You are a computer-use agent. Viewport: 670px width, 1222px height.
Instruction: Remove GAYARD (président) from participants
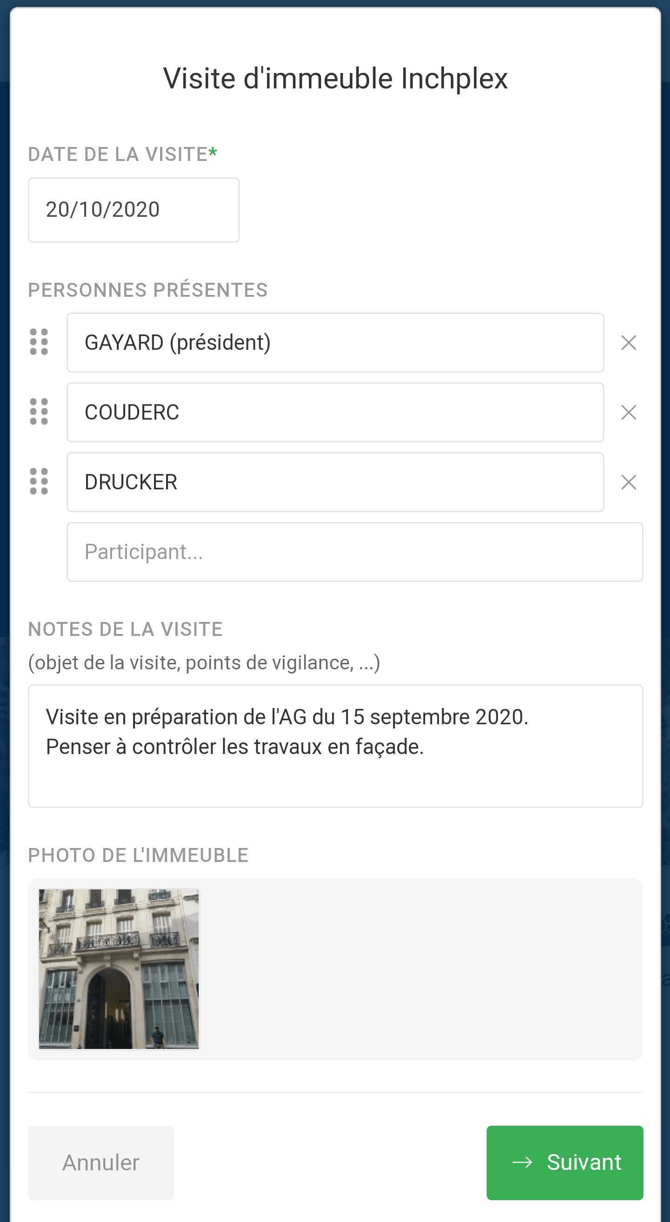coord(629,343)
